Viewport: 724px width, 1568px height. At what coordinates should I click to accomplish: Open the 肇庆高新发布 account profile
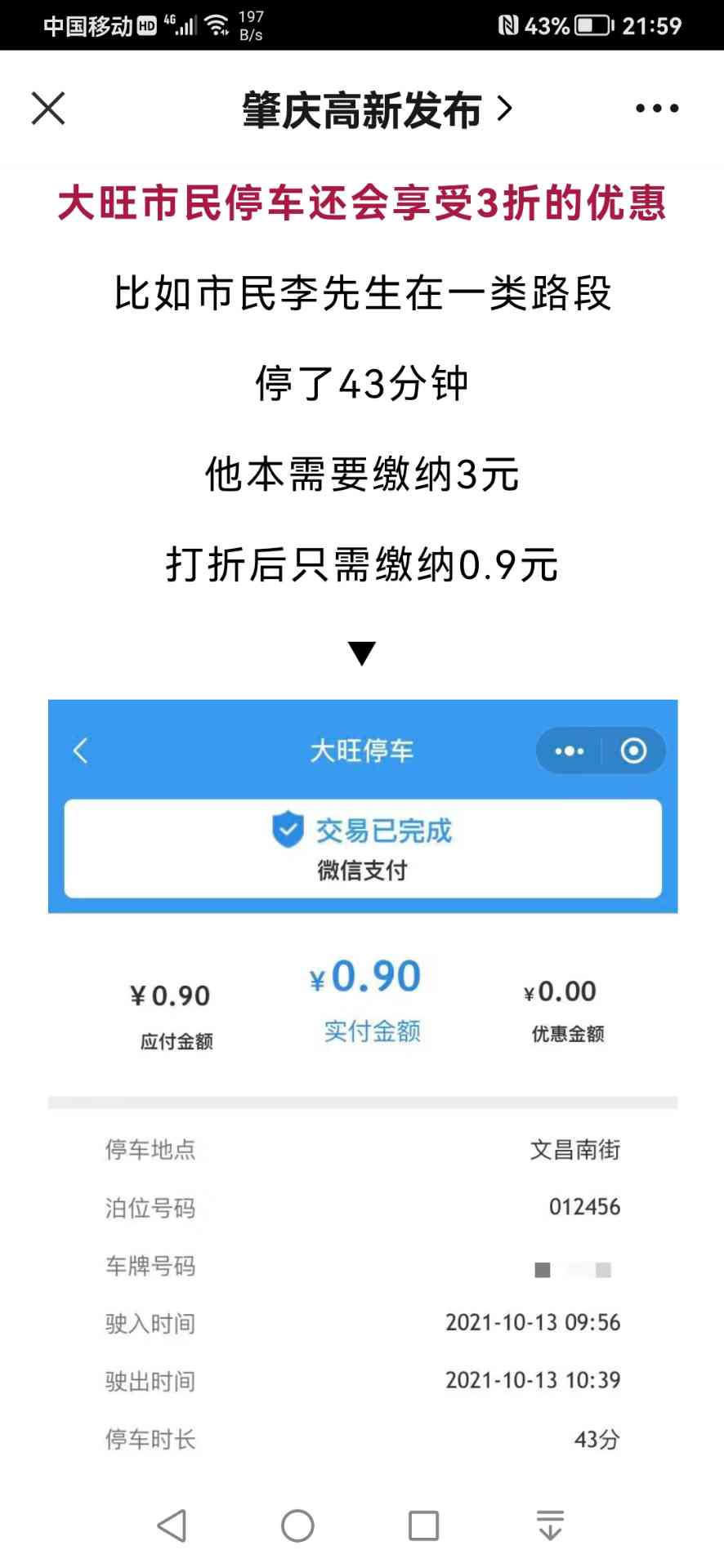(376, 110)
